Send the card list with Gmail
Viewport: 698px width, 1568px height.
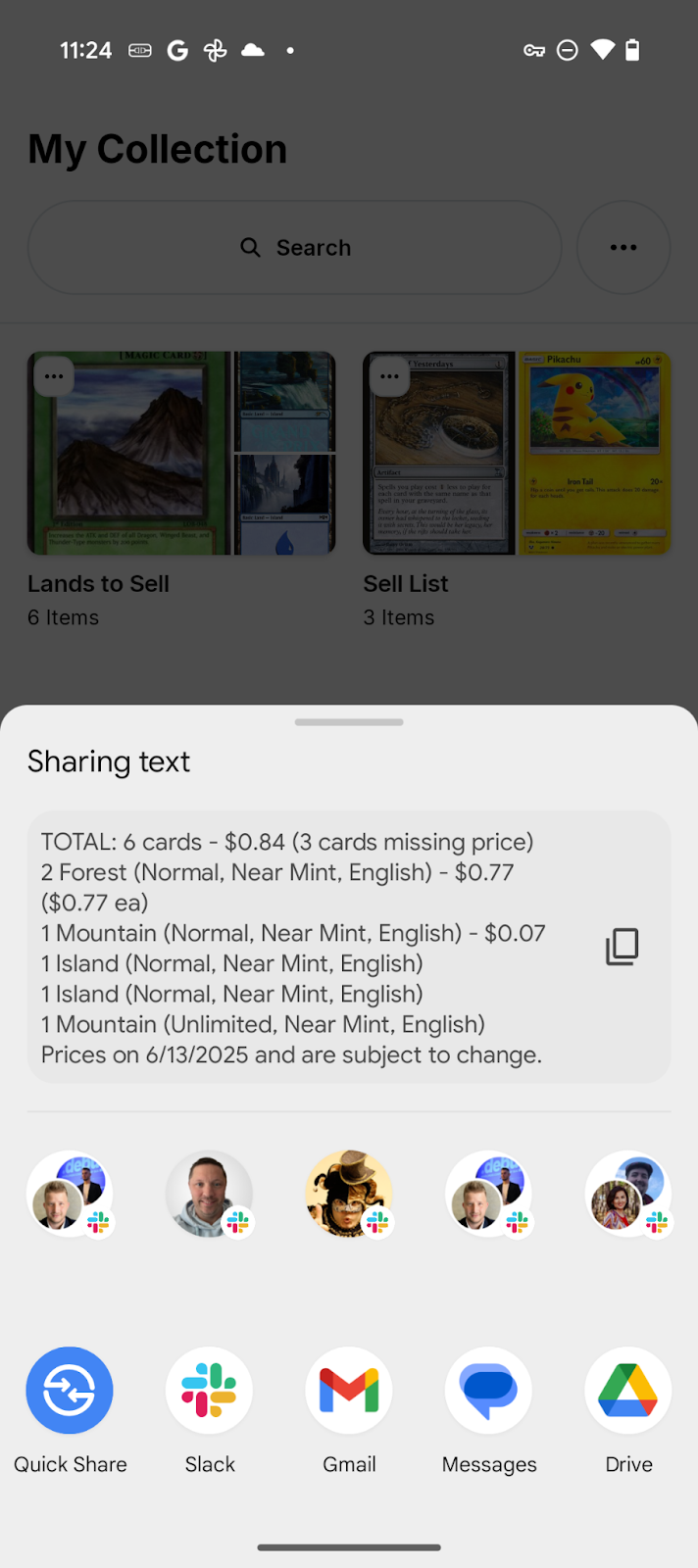click(349, 1392)
